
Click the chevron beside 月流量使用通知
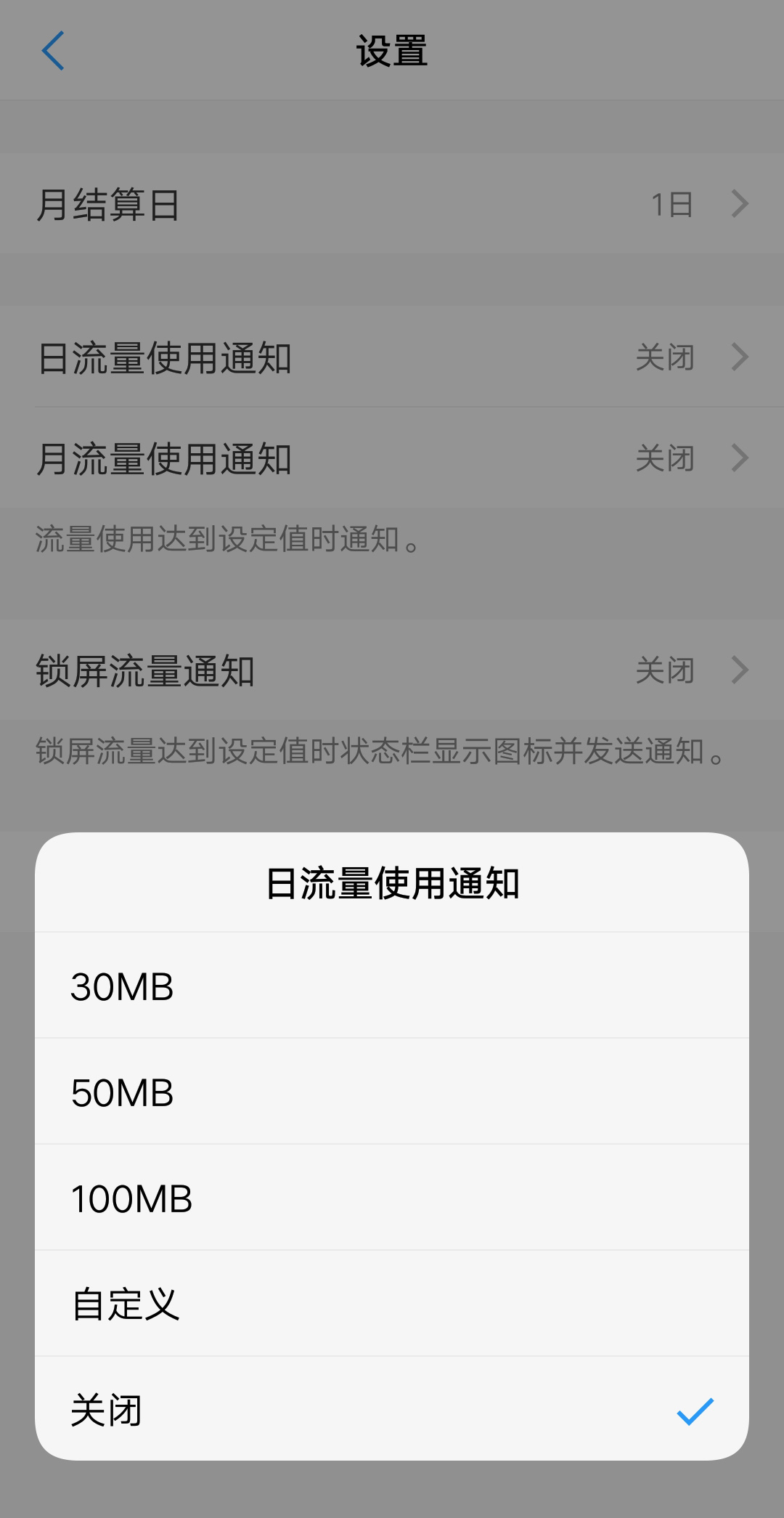tap(740, 458)
